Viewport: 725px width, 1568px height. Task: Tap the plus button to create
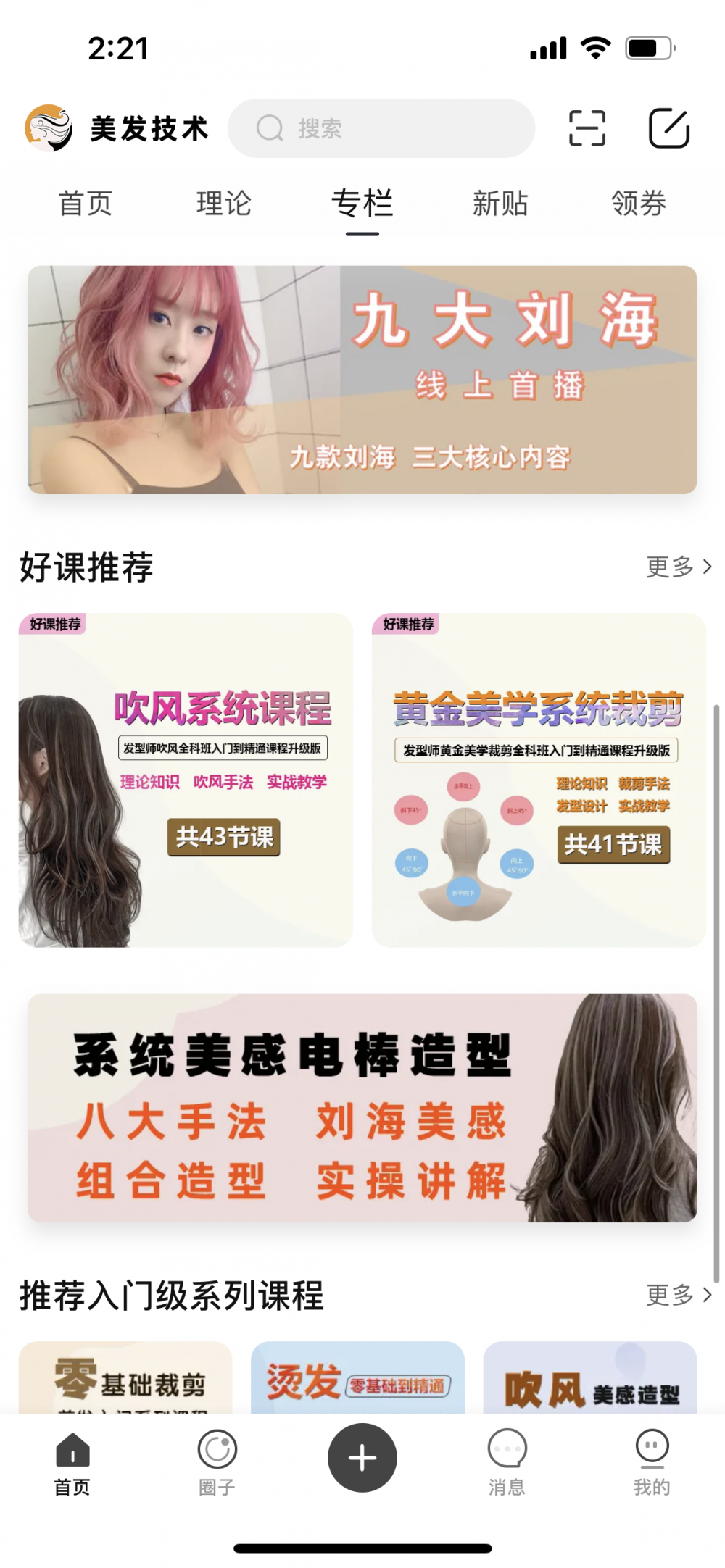362,1458
